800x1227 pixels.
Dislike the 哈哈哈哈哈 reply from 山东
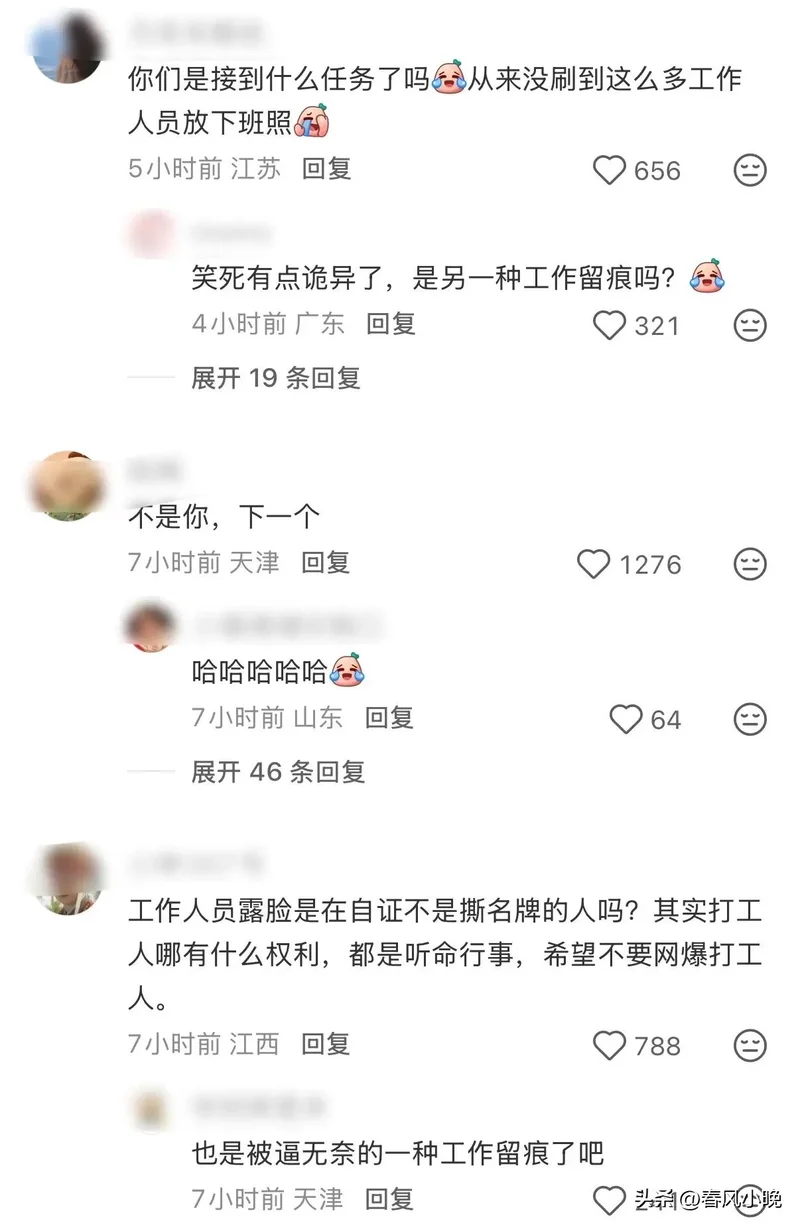750,719
